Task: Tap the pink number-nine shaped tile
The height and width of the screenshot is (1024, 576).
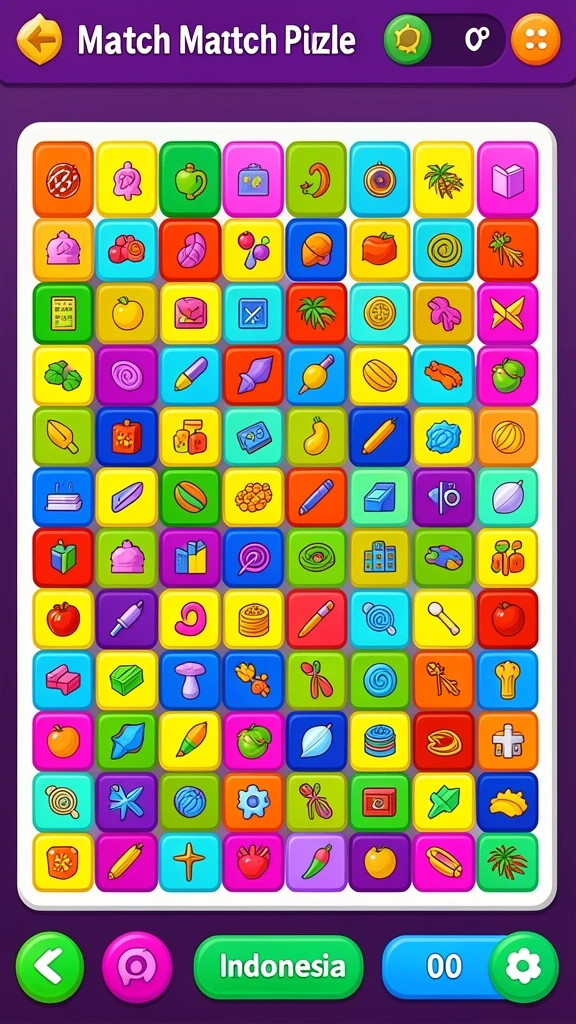Action: pos(190,618)
